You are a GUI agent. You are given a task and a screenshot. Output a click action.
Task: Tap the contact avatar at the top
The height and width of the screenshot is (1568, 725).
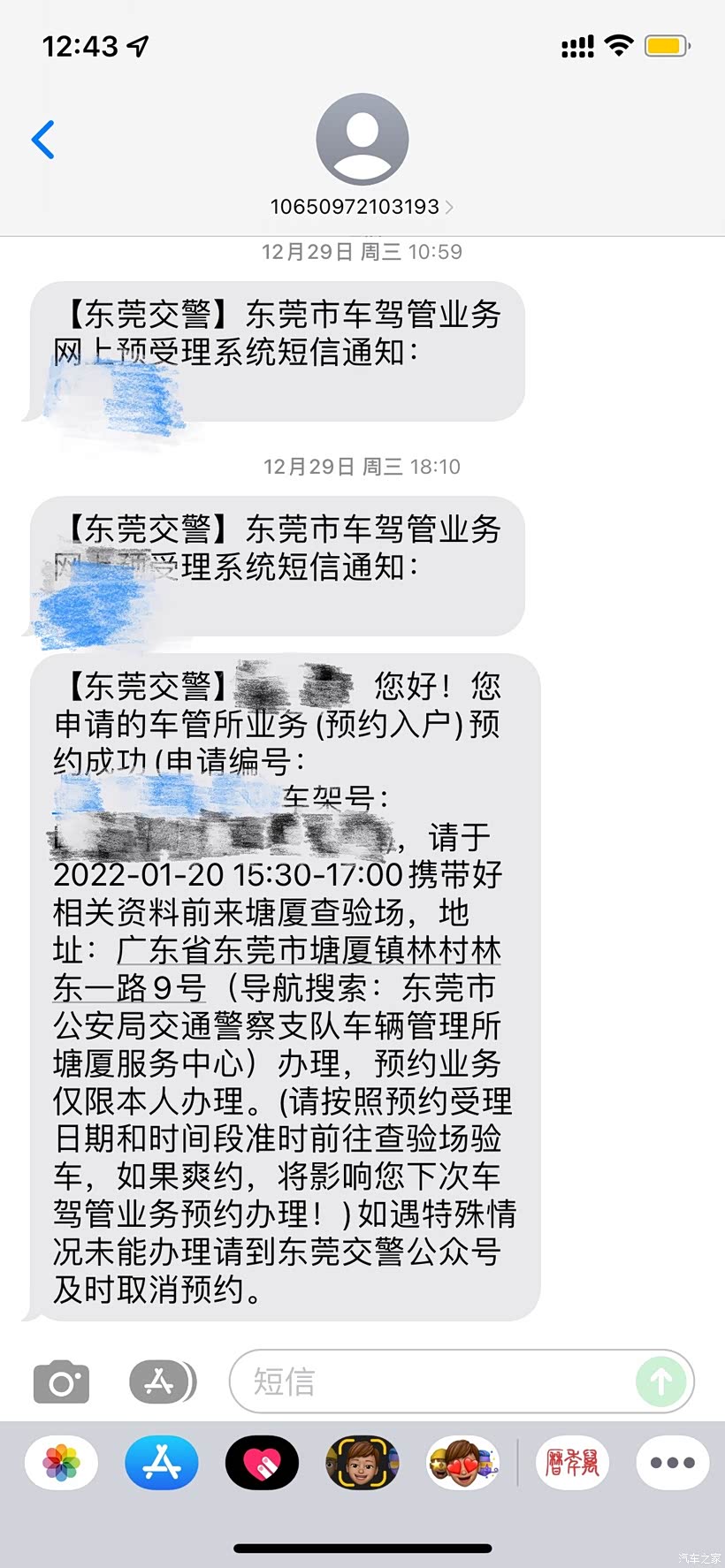(x=362, y=140)
